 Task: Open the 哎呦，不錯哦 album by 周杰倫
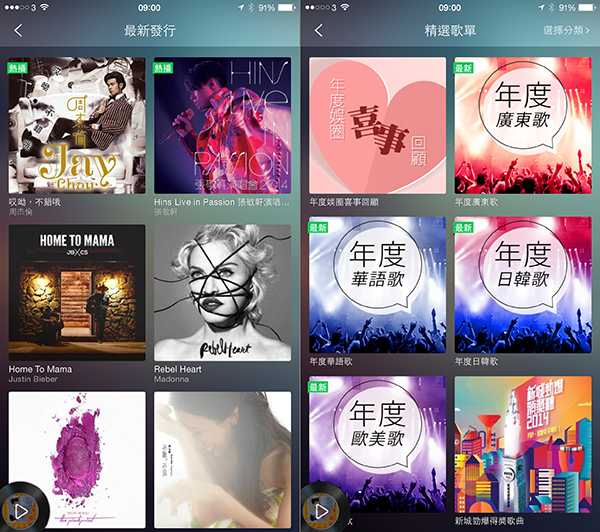(x=77, y=125)
